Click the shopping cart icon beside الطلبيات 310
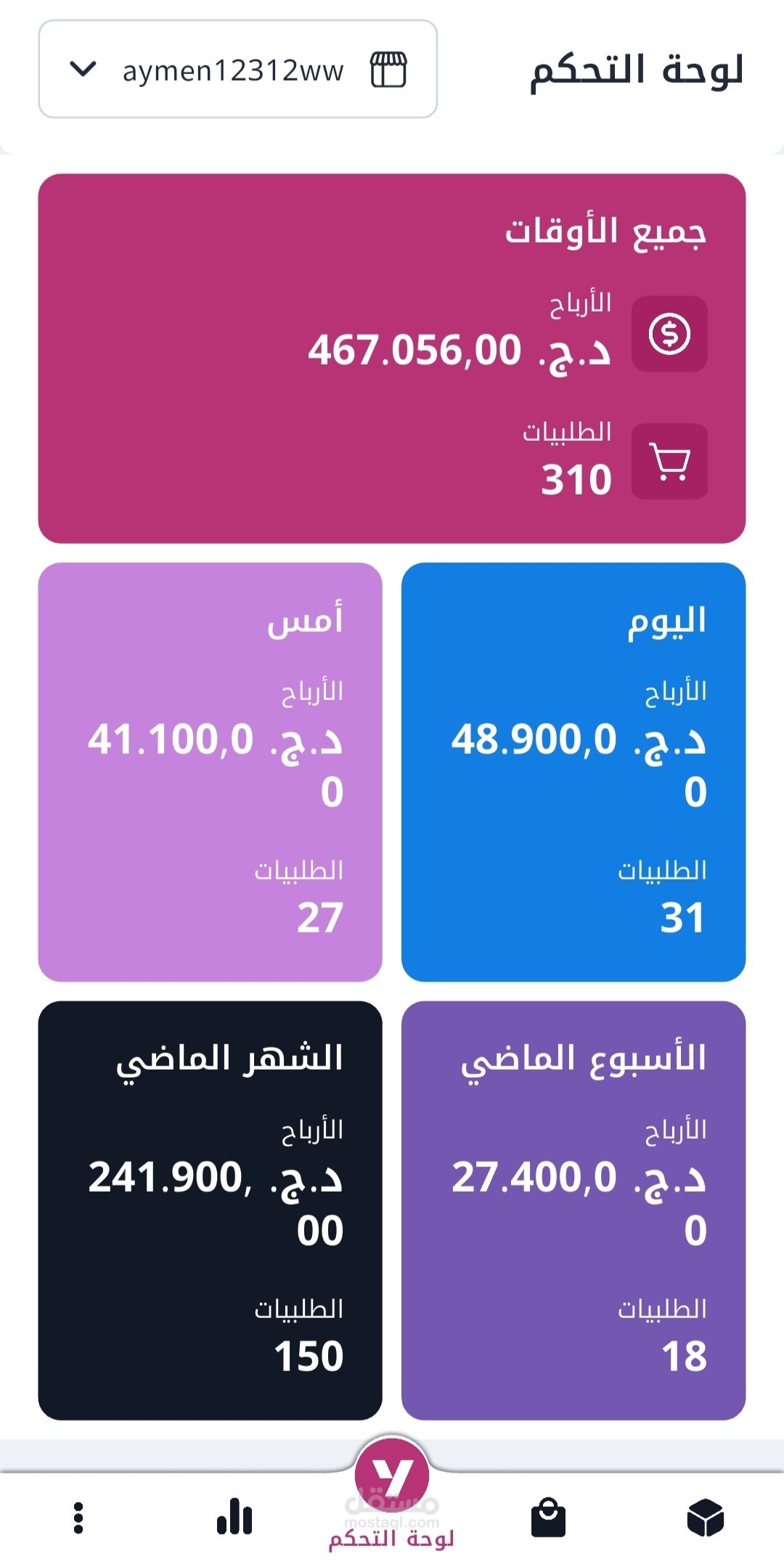This screenshot has height=1562, width=784. (669, 463)
